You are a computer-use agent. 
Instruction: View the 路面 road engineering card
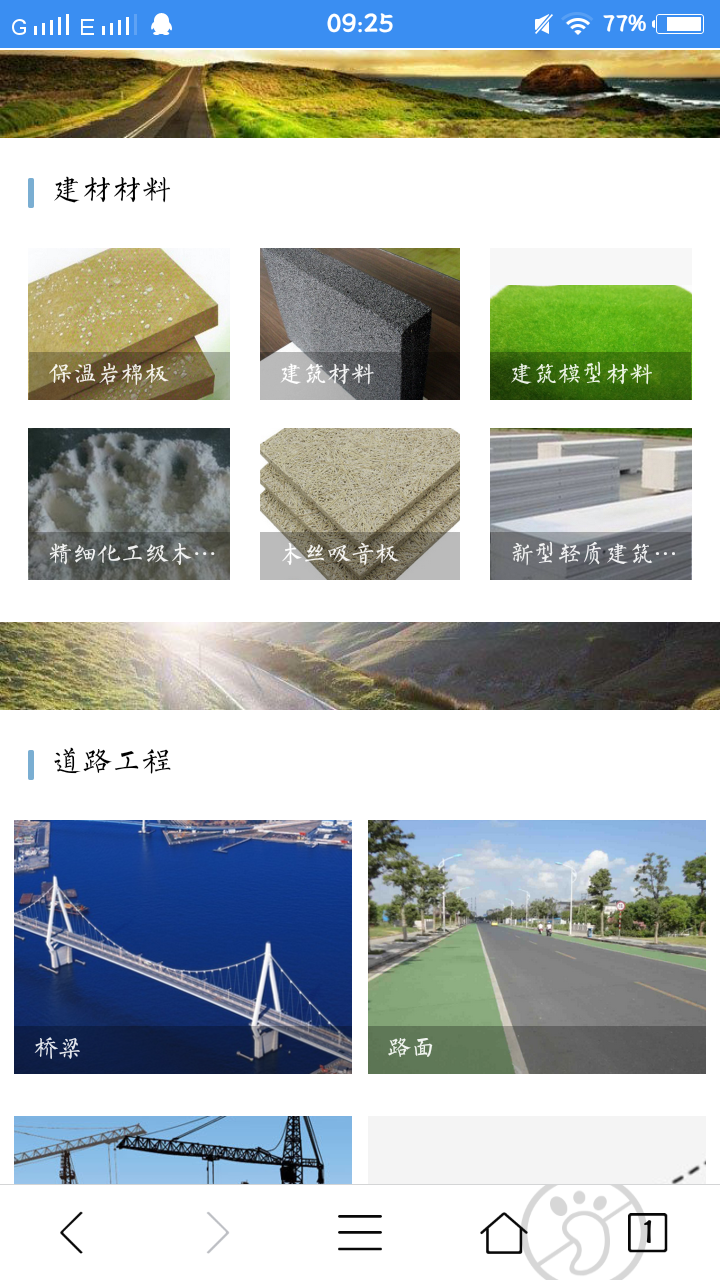tap(537, 946)
